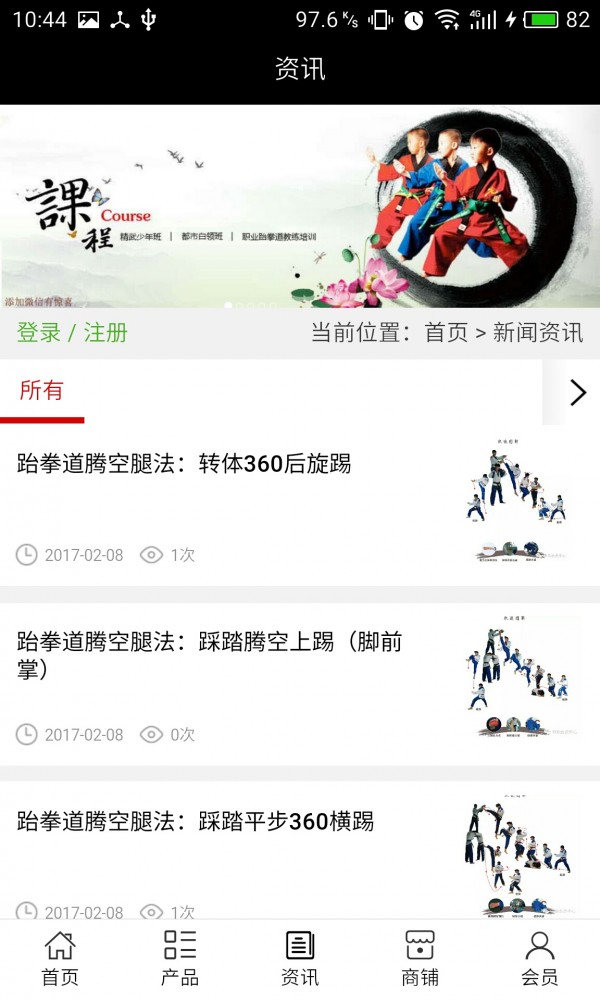Tap the 注册 register link

pos(105,333)
